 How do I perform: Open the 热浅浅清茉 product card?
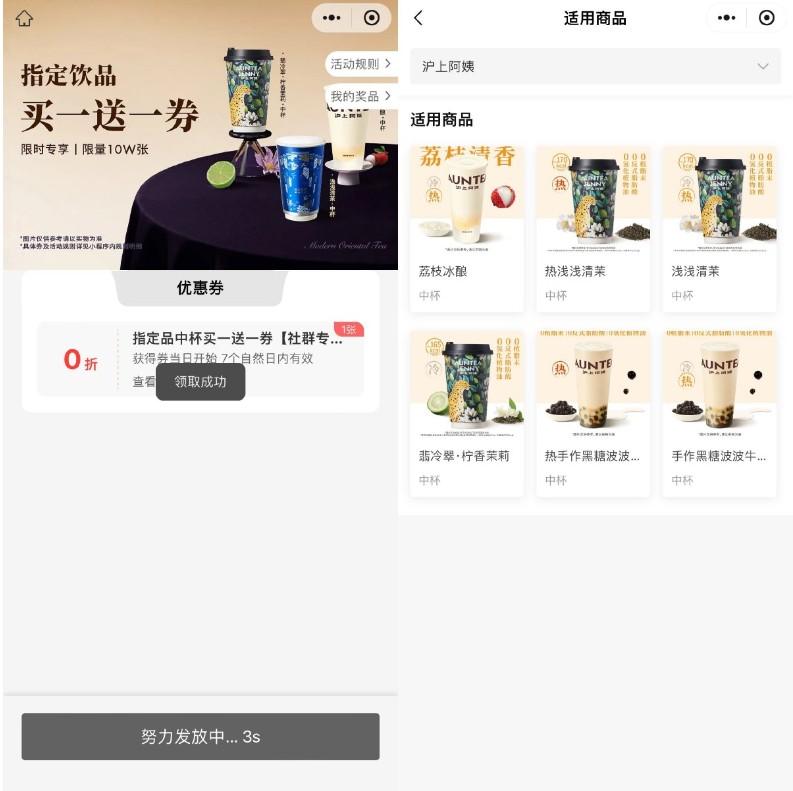[x=593, y=228]
